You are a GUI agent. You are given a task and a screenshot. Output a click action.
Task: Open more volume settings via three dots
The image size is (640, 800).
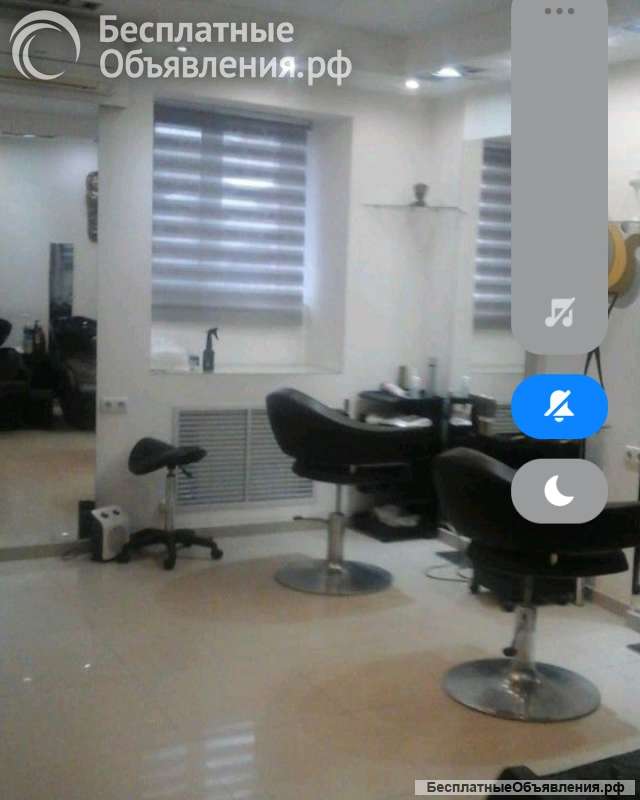(559, 11)
